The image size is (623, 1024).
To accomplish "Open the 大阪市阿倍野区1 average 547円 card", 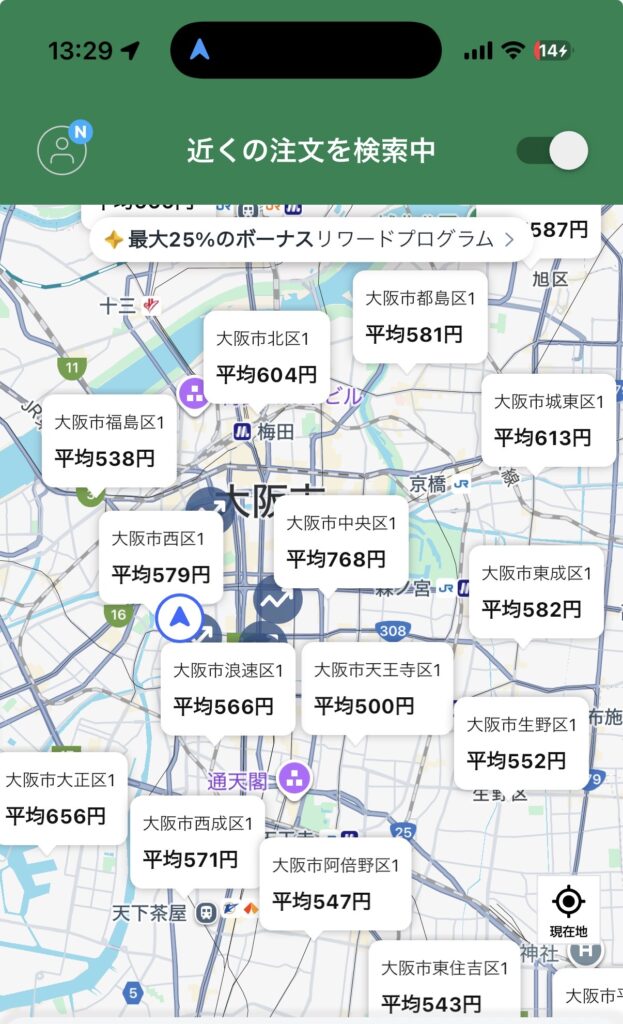I will click(334, 883).
